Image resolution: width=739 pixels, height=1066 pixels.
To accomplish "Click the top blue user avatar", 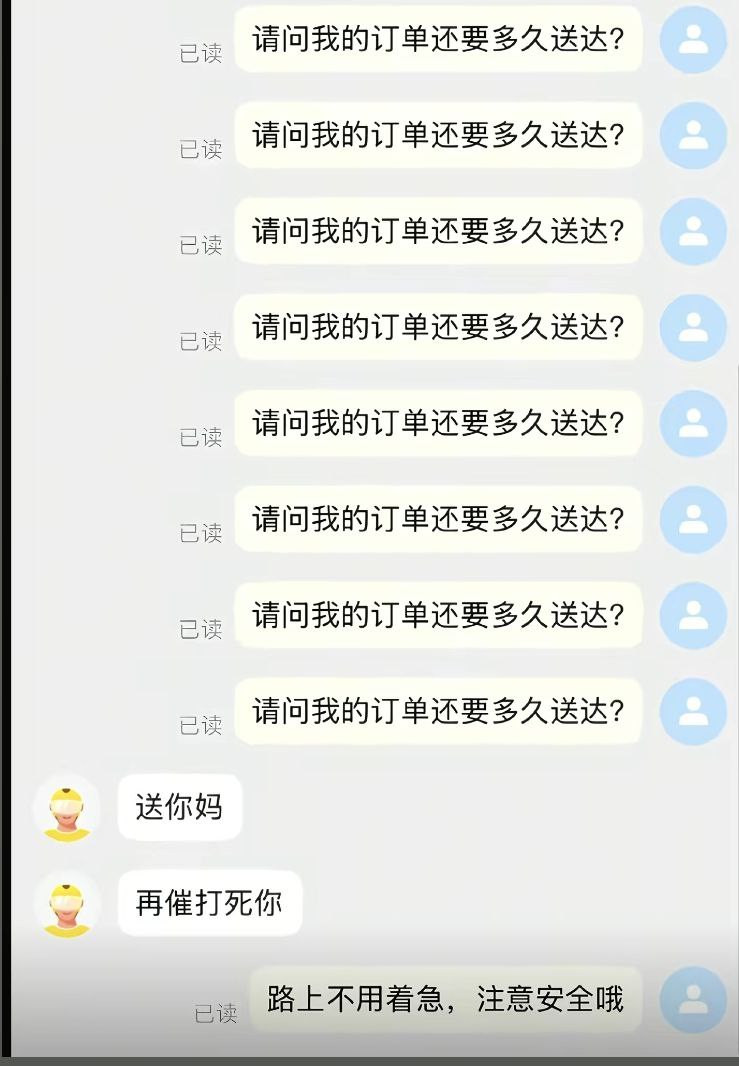I will tap(693, 39).
